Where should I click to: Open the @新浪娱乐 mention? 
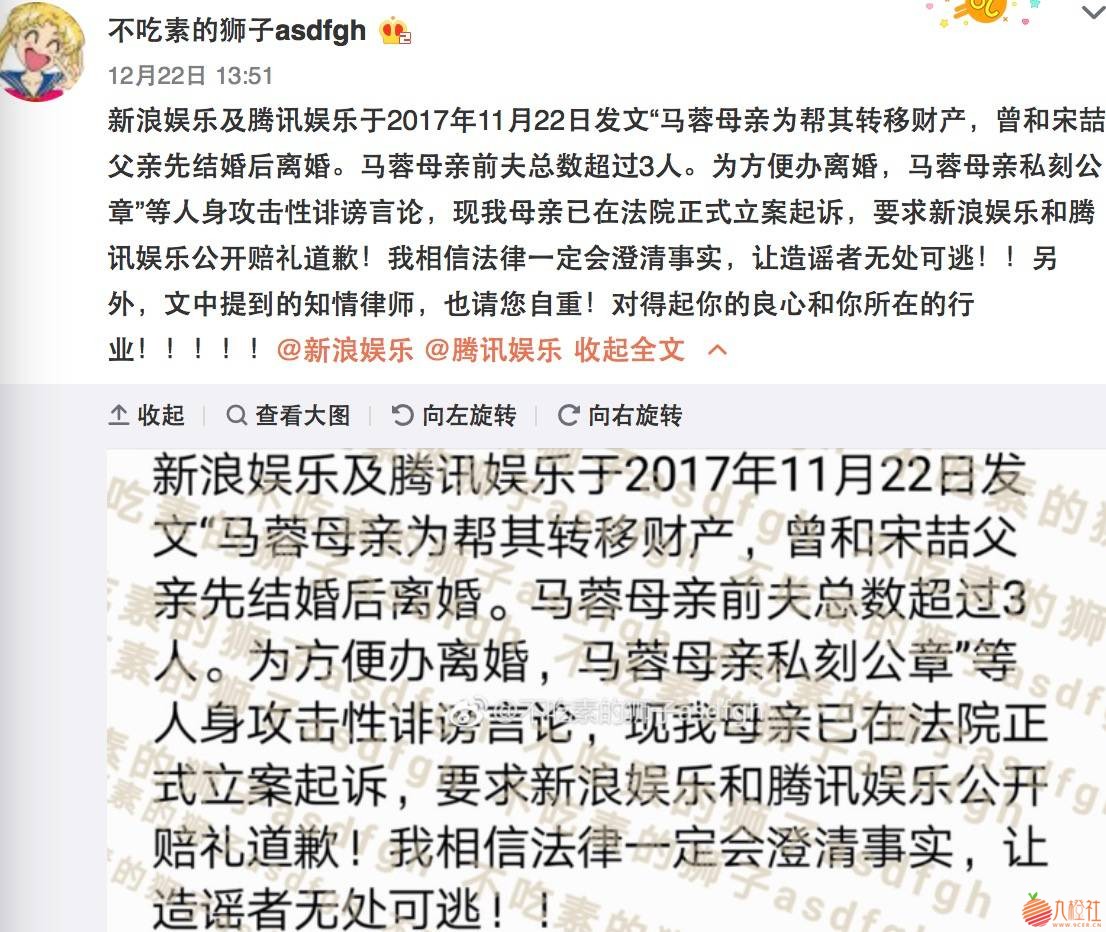[x=344, y=349]
